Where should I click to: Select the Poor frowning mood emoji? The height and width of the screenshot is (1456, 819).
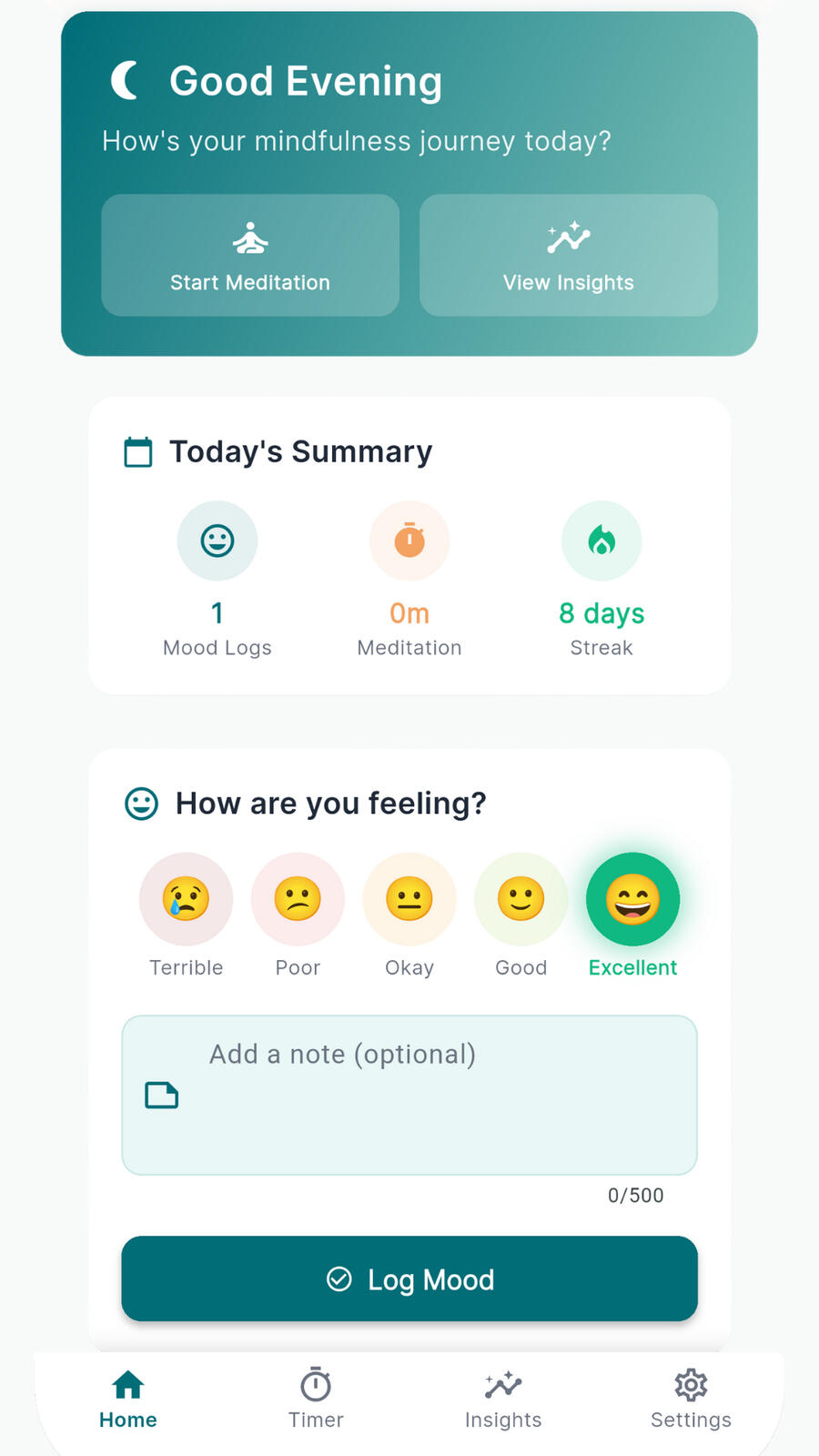[298, 898]
